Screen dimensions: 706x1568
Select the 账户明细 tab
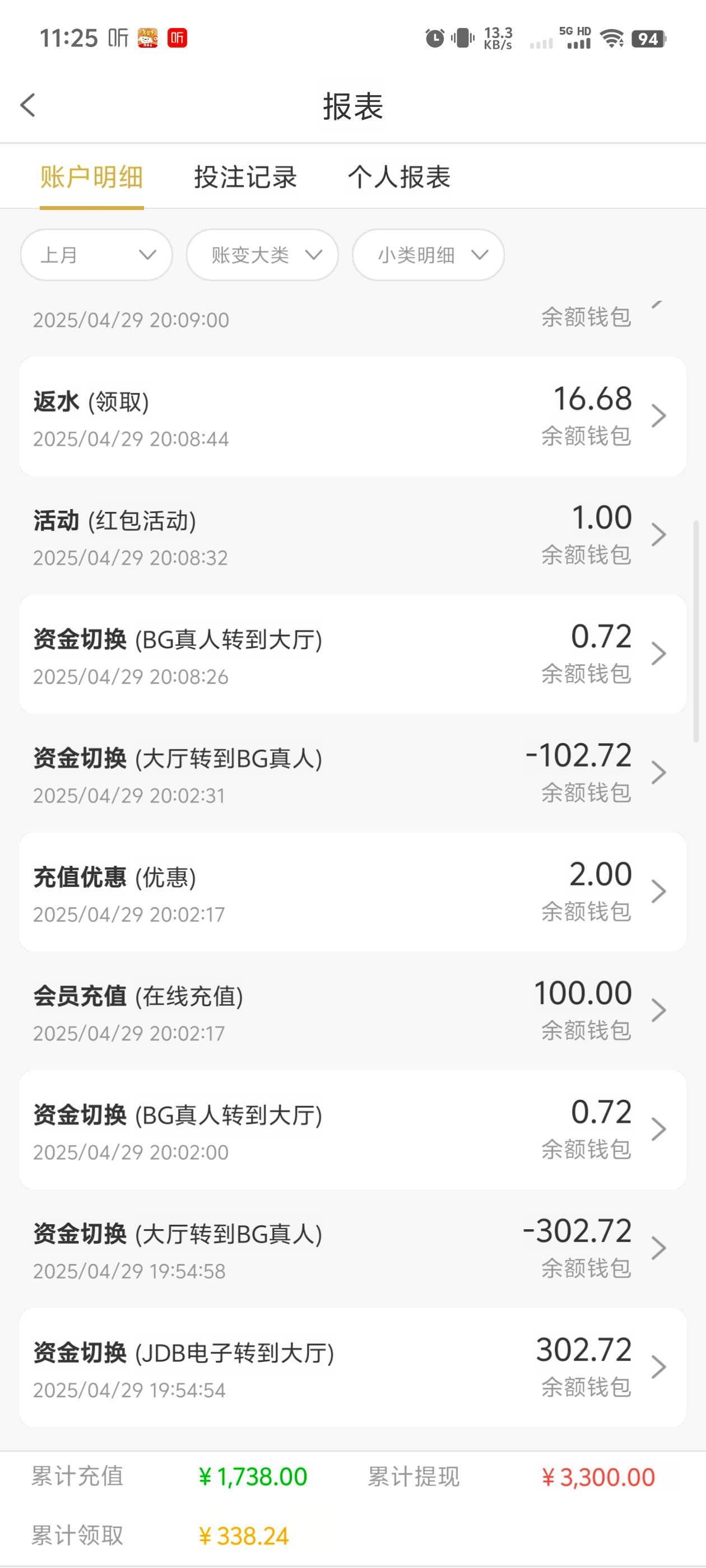click(x=91, y=177)
